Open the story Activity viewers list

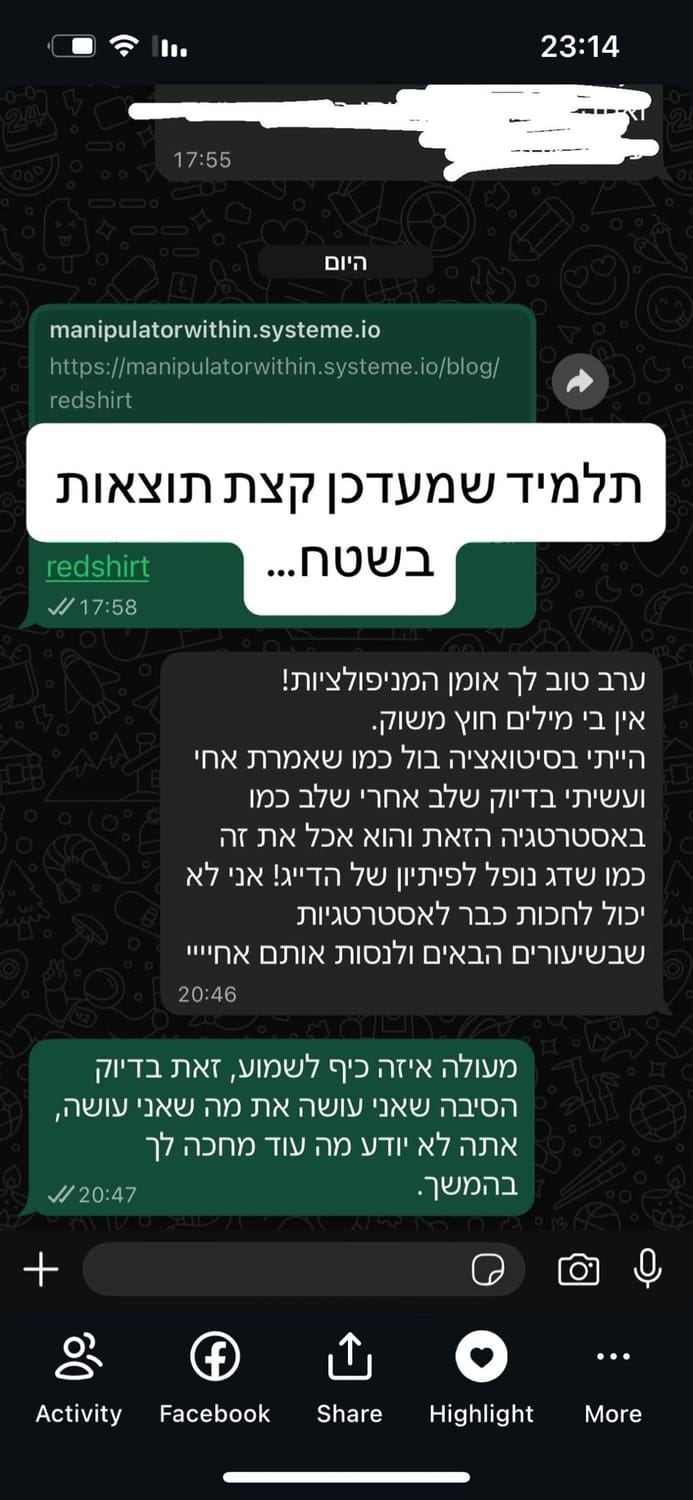tap(78, 1380)
